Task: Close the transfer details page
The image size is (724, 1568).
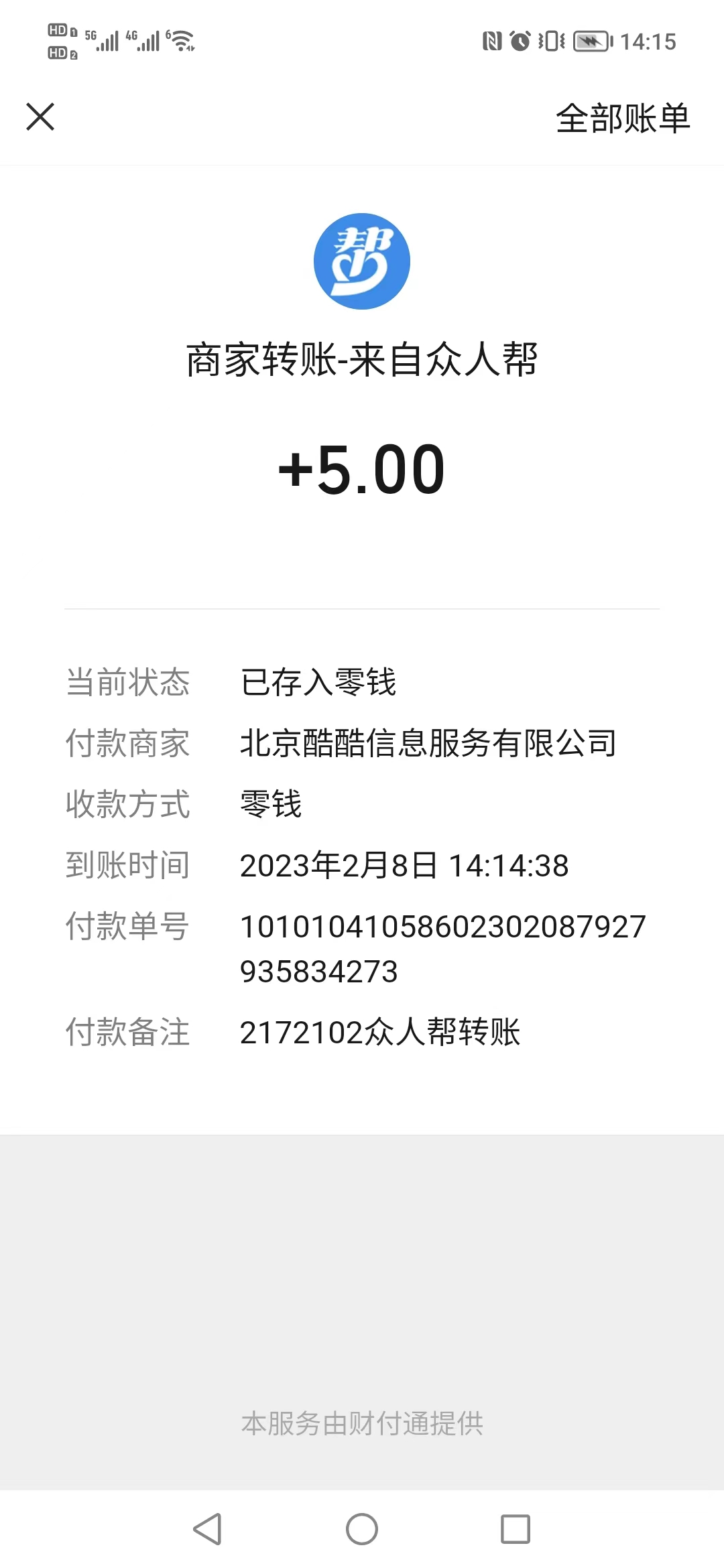Action: tap(40, 117)
